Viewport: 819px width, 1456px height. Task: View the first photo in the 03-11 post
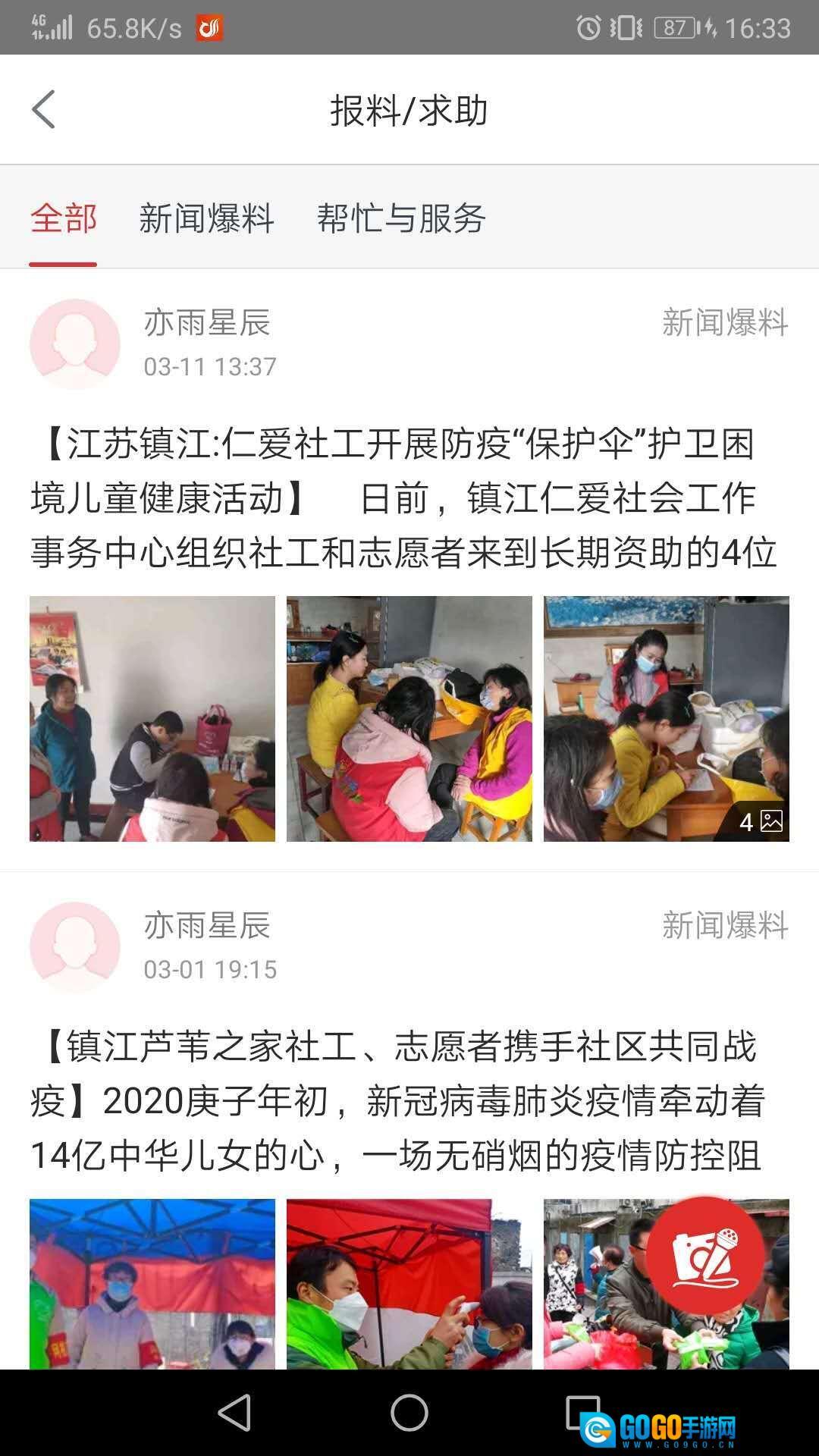(x=152, y=719)
